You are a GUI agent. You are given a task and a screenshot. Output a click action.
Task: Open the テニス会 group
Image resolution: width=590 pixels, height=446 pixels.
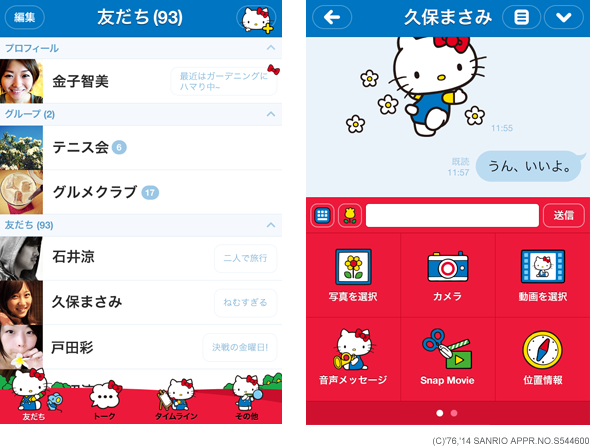coord(141,148)
